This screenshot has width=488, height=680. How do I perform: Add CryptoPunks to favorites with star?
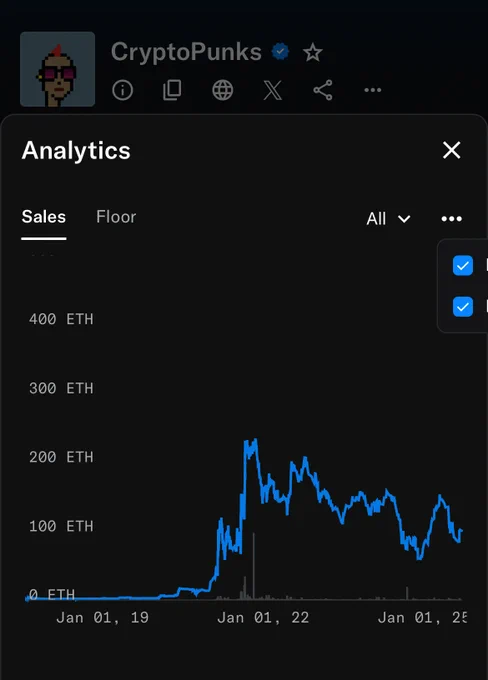[312, 52]
